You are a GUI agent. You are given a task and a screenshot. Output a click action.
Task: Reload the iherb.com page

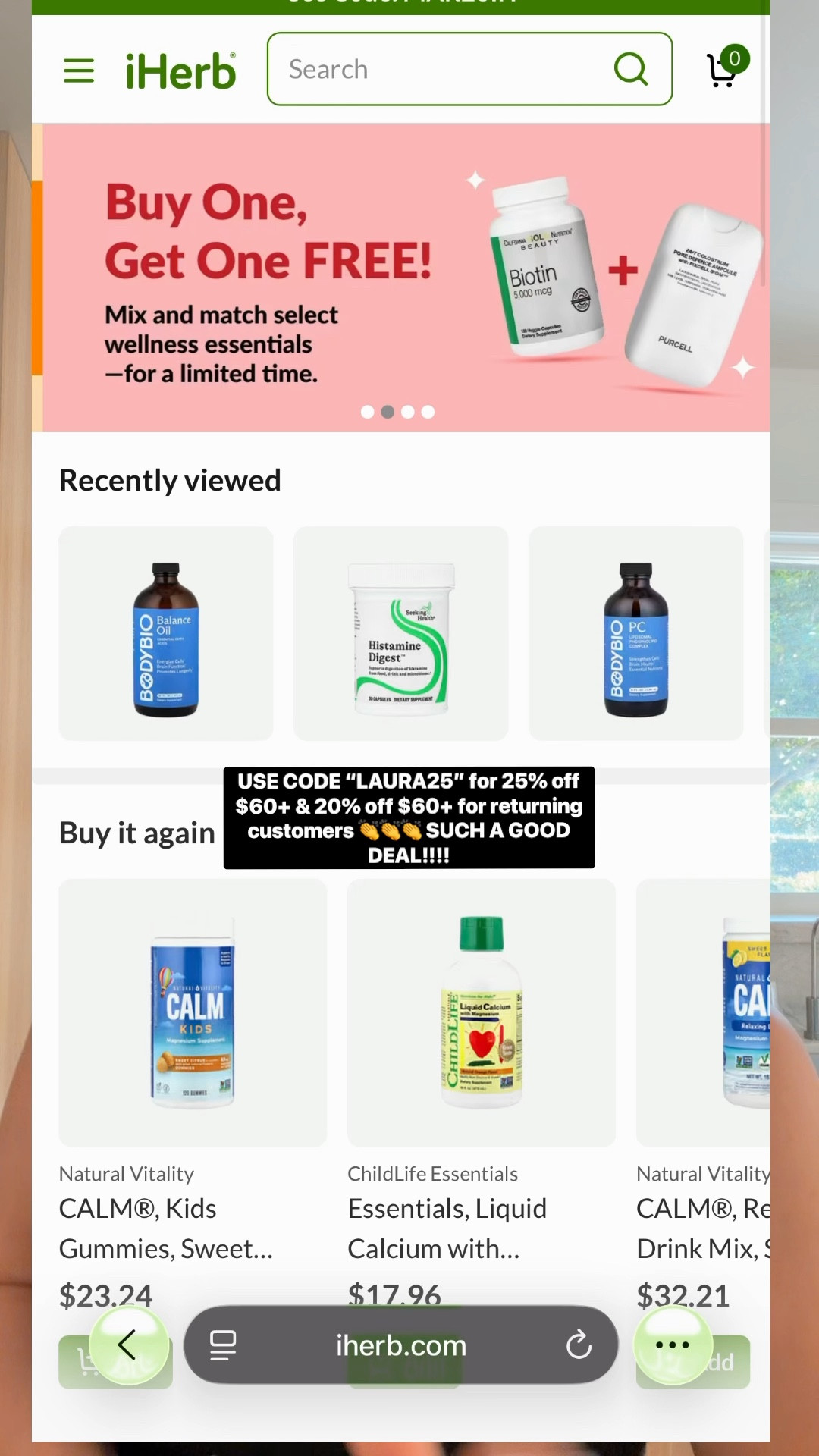pyautogui.click(x=579, y=1345)
